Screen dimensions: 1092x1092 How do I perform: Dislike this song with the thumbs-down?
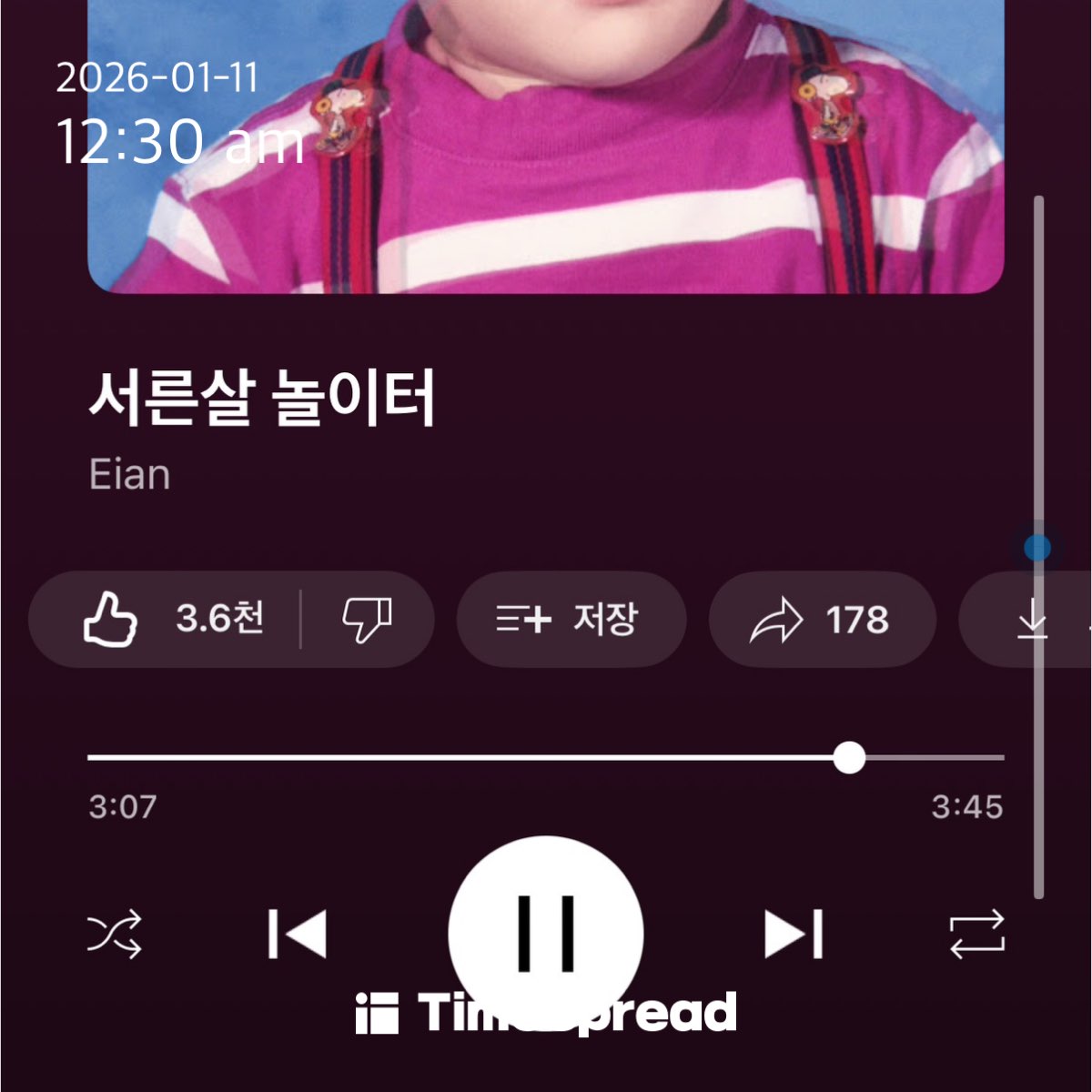click(367, 620)
